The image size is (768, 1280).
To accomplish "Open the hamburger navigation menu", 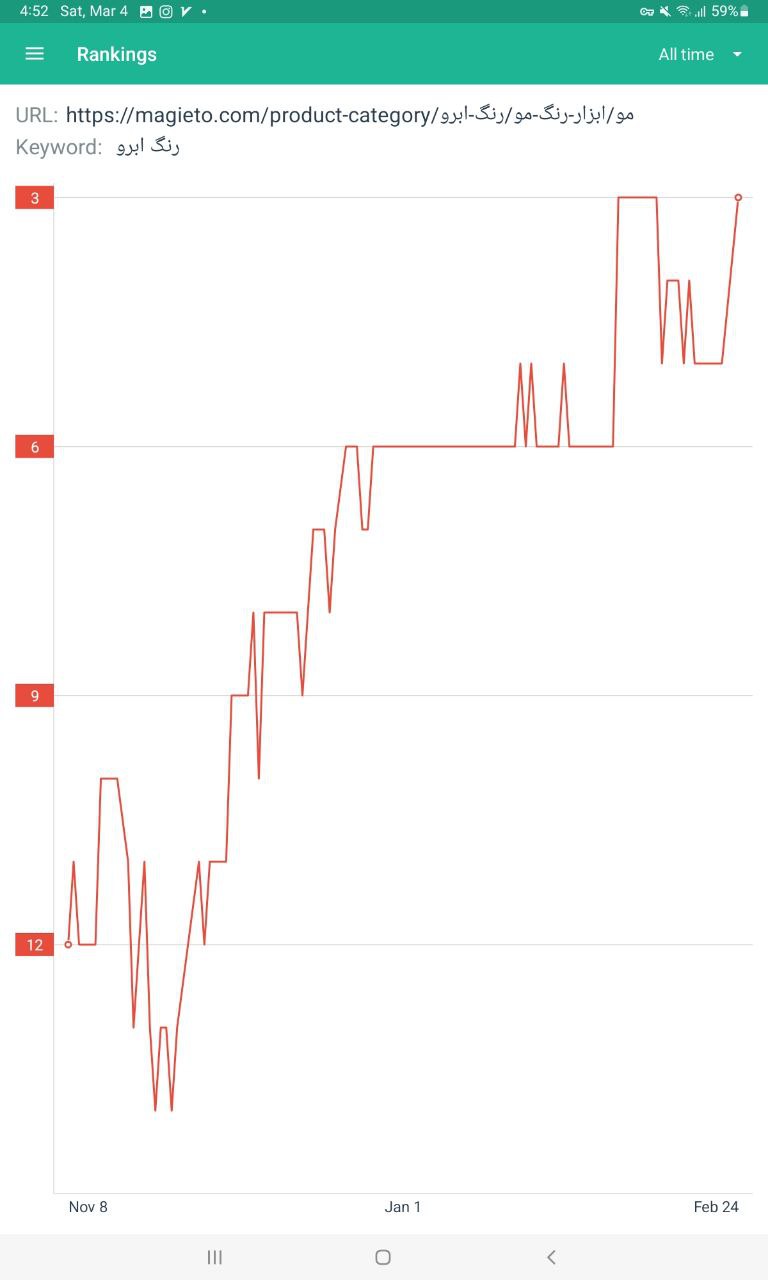I will [x=34, y=54].
